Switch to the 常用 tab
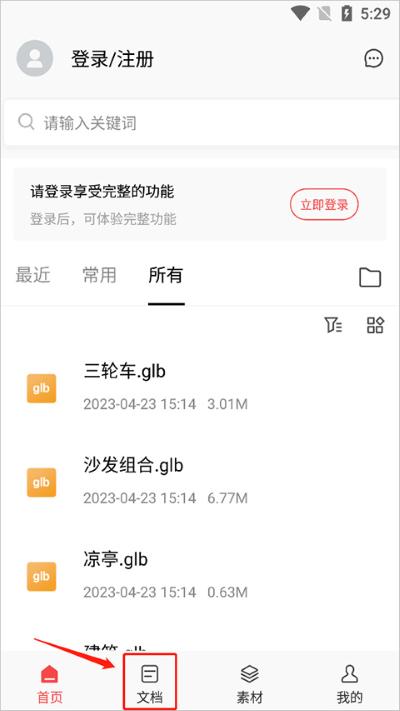The width and height of the screenshot is (400, 711). coord(99,275)
